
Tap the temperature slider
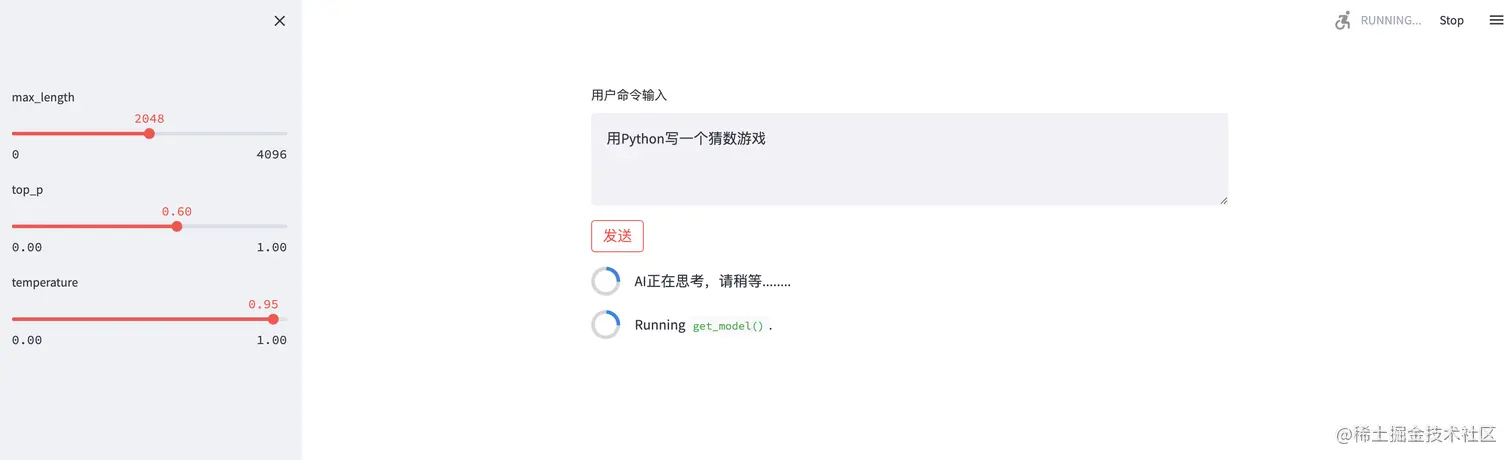273,319
